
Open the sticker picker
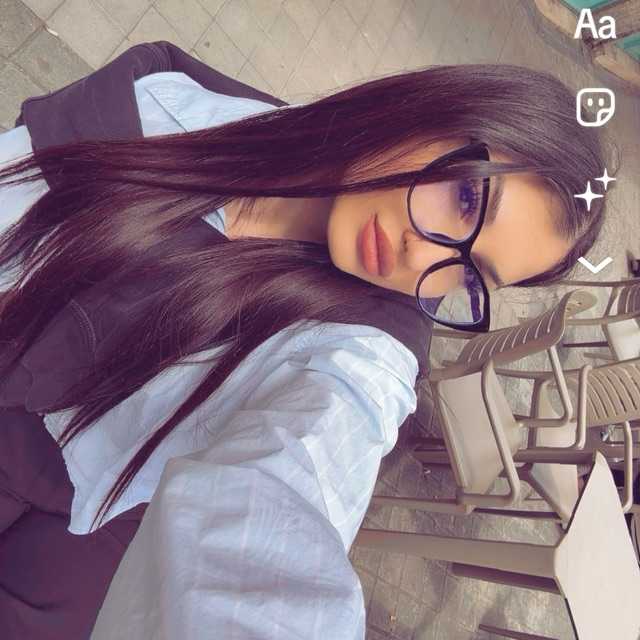tap(595, 107)
